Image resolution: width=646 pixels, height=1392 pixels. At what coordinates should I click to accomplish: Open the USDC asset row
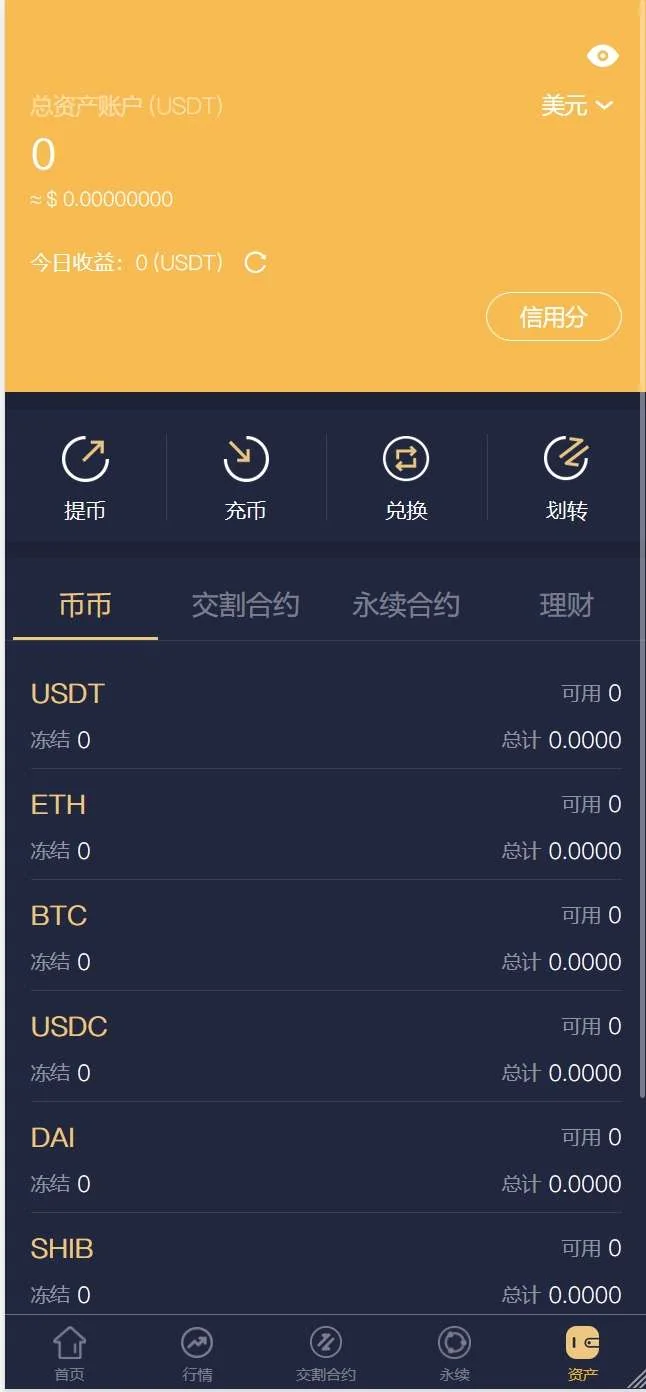(x=326, y=1049)
